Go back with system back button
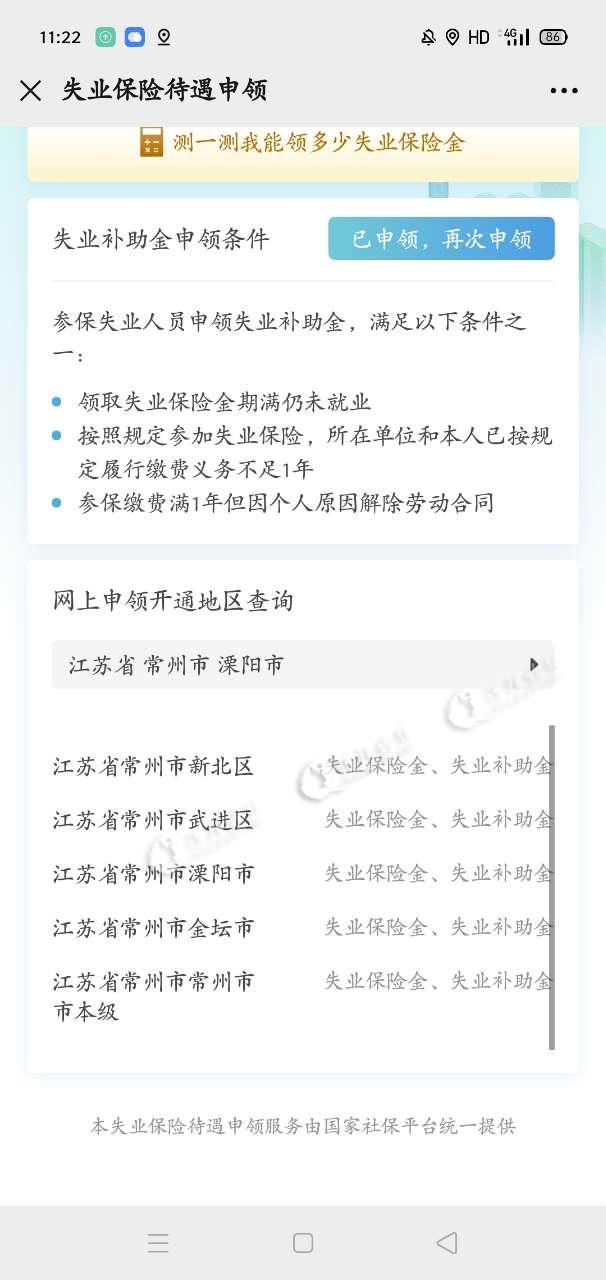The height and width of the screenshot is (1280, 606). tap(447, 1242)
